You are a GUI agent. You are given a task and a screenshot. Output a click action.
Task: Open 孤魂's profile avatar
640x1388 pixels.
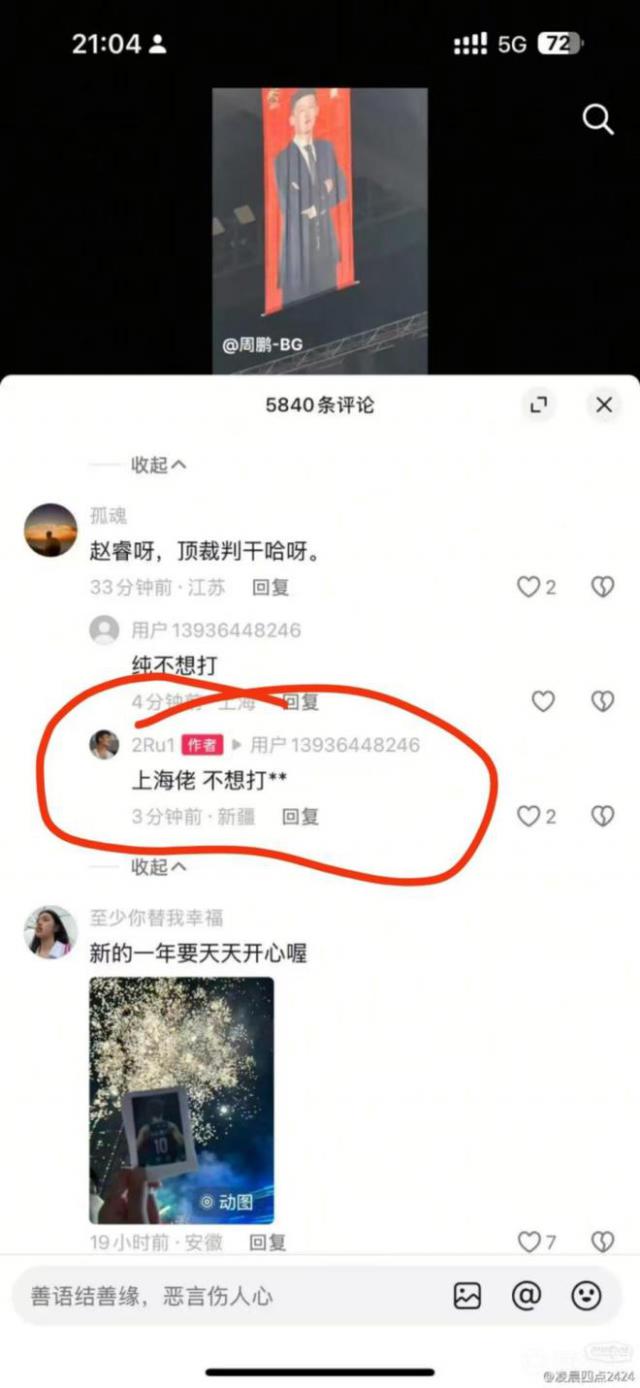coord(50,530)
